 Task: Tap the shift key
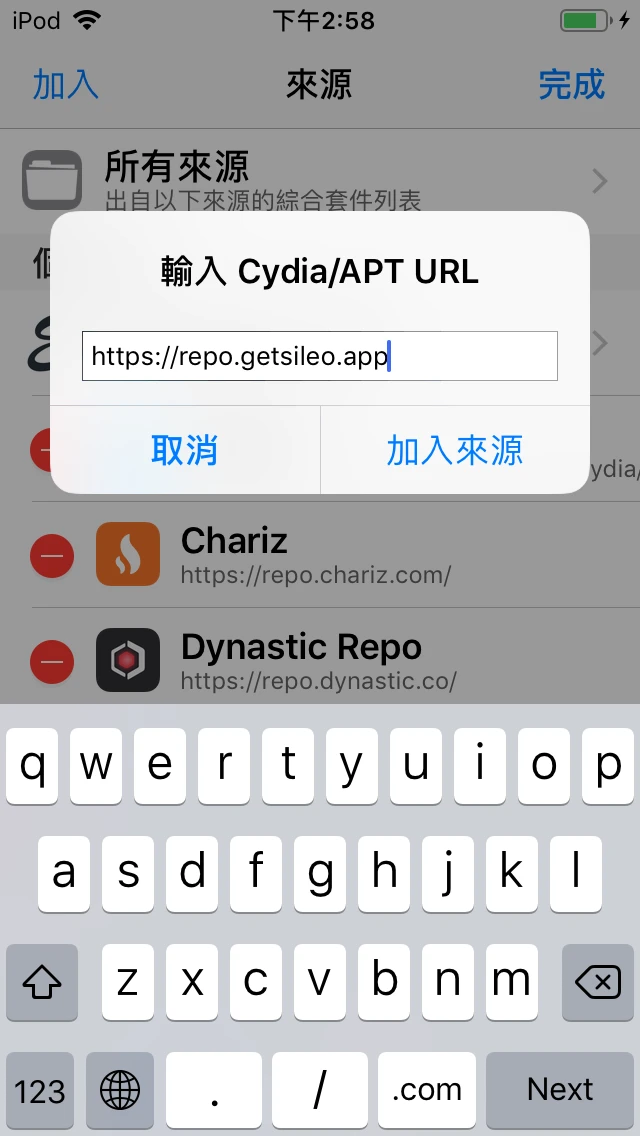[x=42, y=982]
